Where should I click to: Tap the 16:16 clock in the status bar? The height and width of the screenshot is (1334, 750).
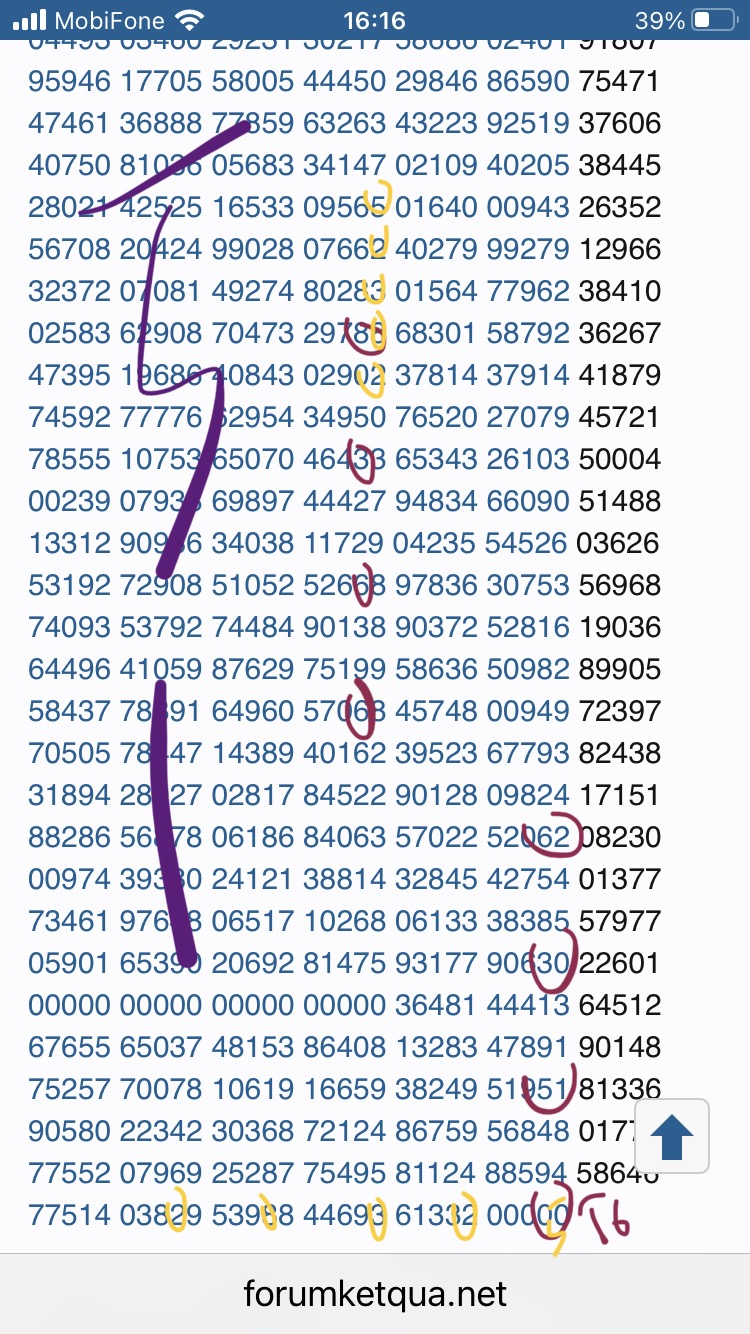[x=375, y=18]
